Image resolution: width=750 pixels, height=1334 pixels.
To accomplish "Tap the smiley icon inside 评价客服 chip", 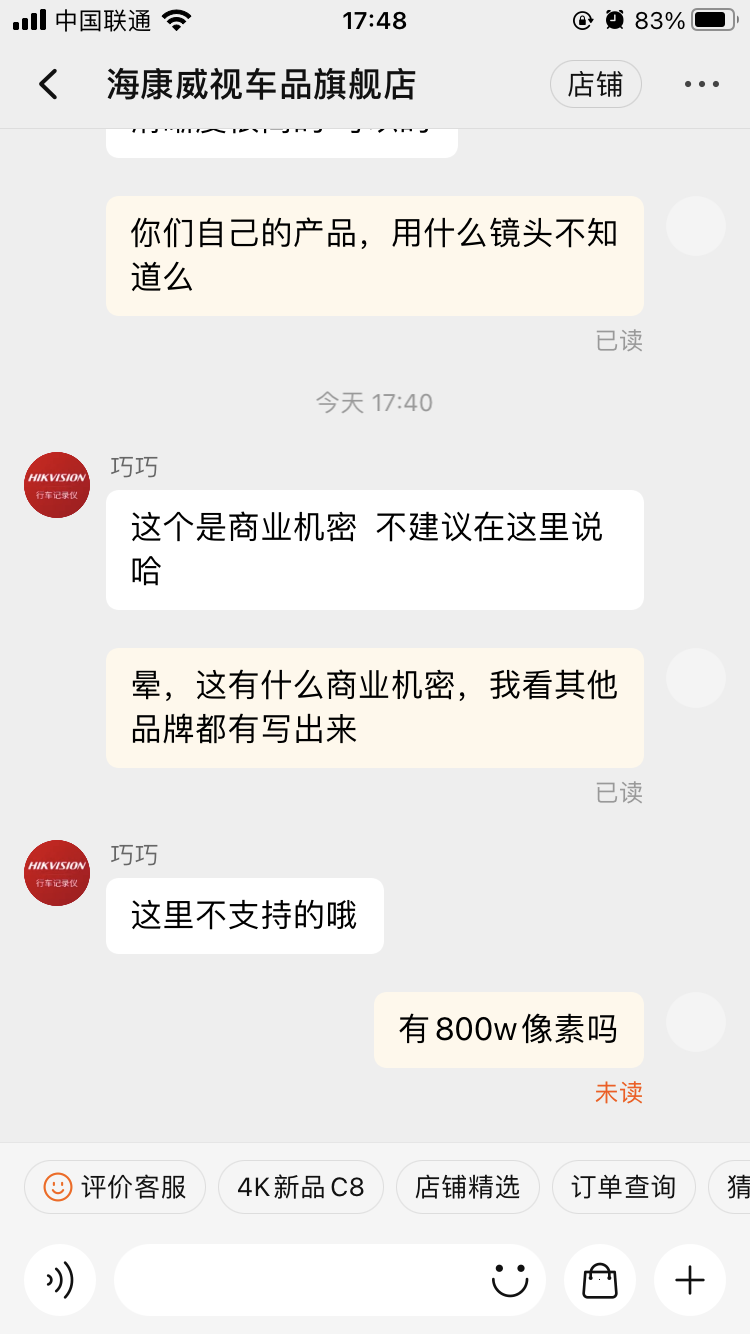I will coord(58,1187).
